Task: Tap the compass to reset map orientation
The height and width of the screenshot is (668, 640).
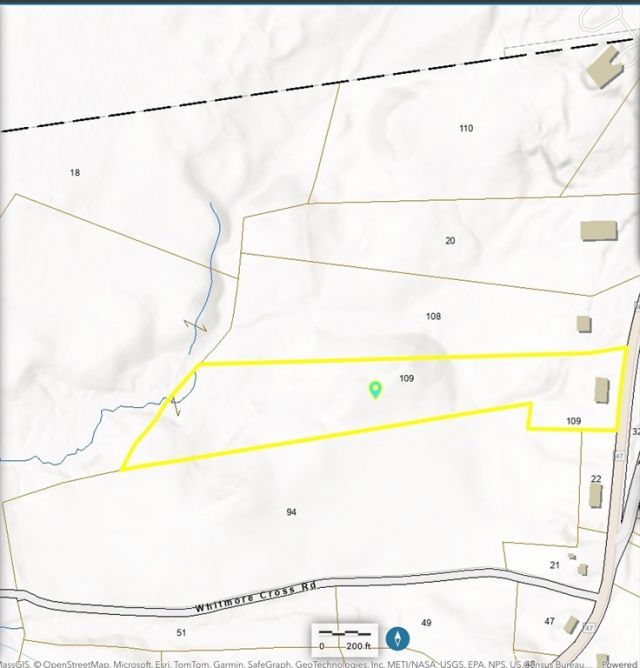Action: click(400, 638)
